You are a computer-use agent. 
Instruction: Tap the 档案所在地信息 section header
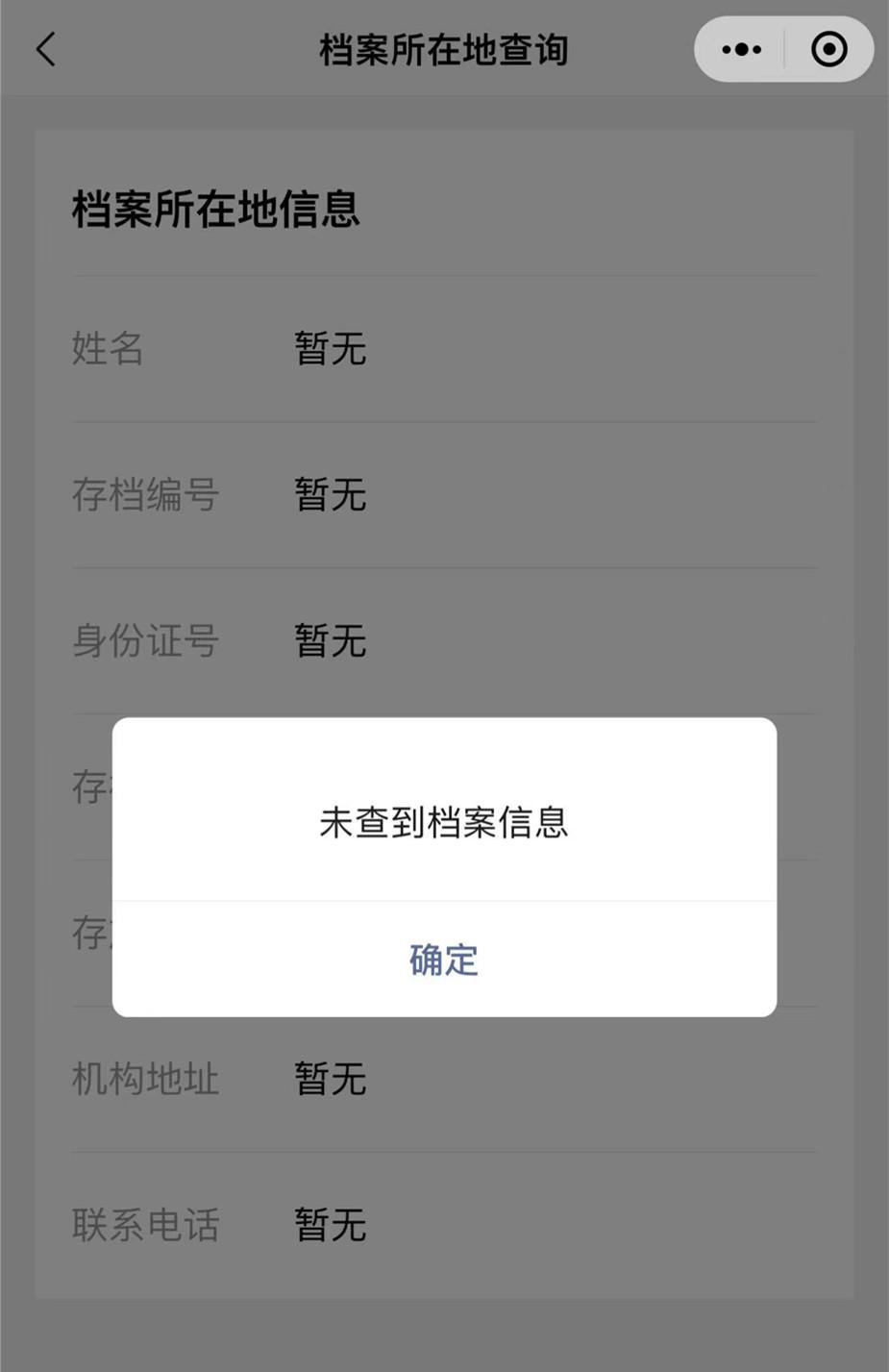[x=216, y=211]
